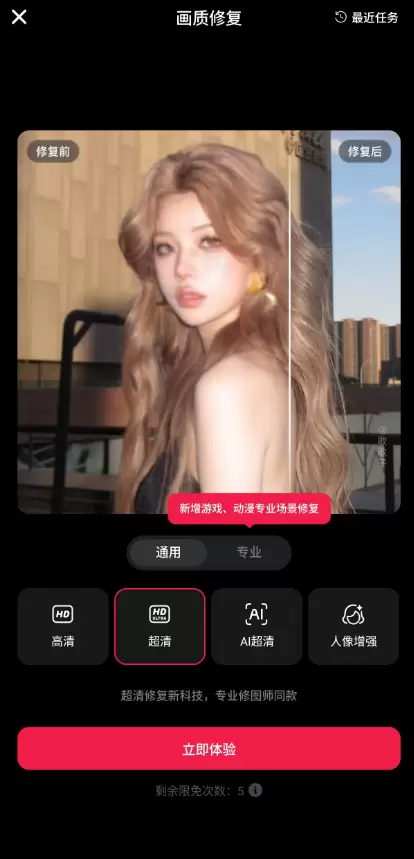
Task: Close the 画质修复 screen
Action: (19, 18)
